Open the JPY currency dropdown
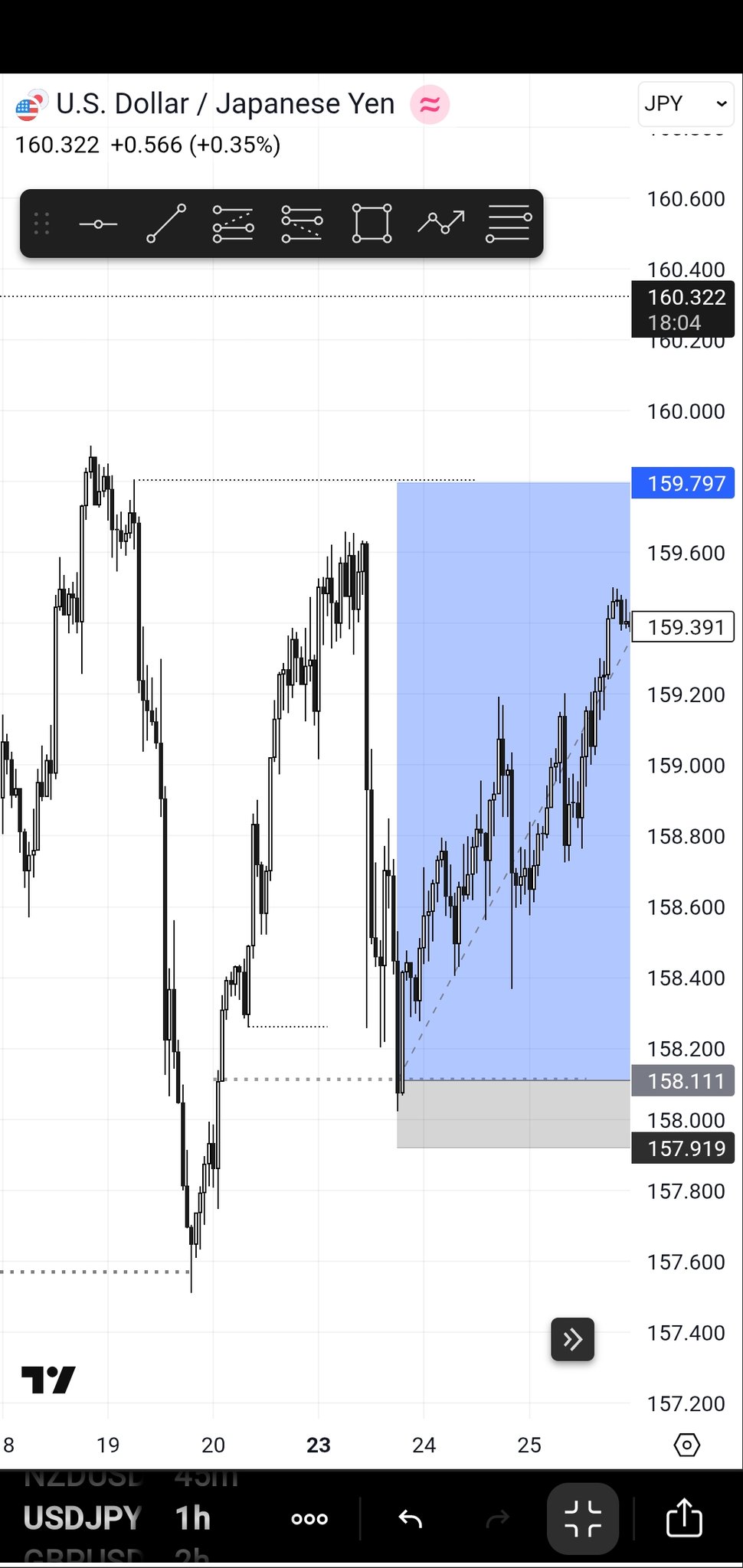Screen dimensions: 743x1568 [685, 103]
